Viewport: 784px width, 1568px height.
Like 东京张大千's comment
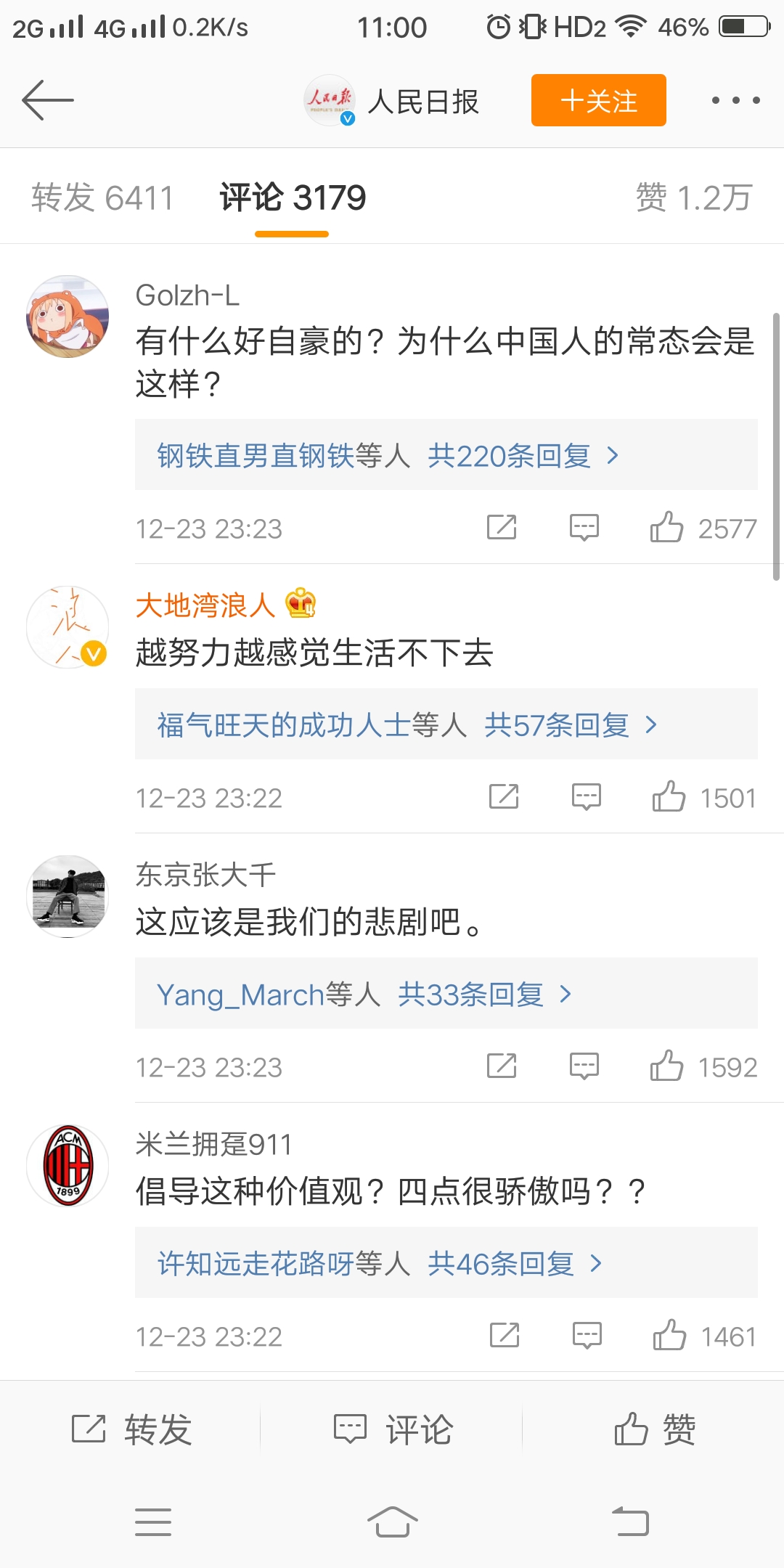pyautogui.click(x=666, y=1066)
